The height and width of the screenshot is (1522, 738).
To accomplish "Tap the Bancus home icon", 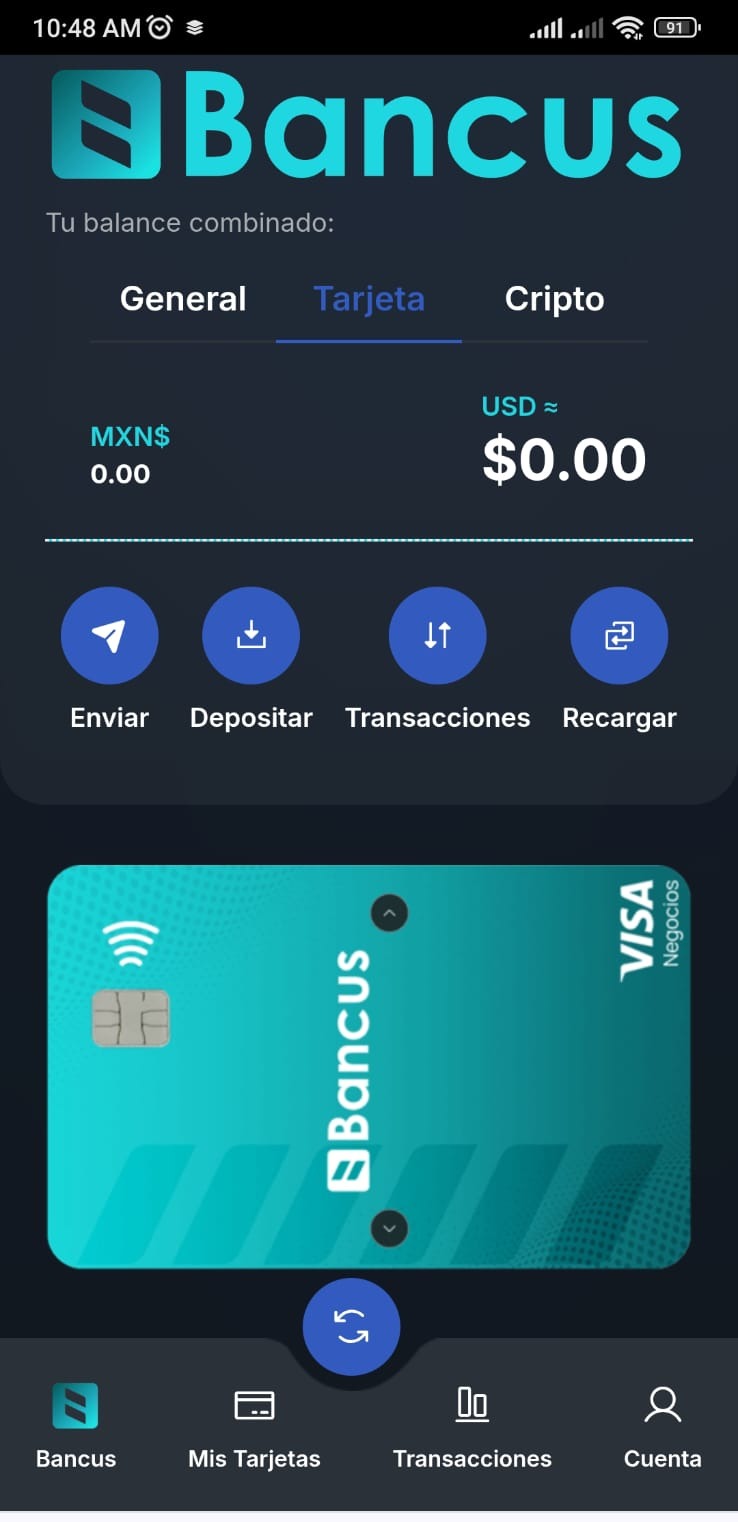I will 75,1404.
